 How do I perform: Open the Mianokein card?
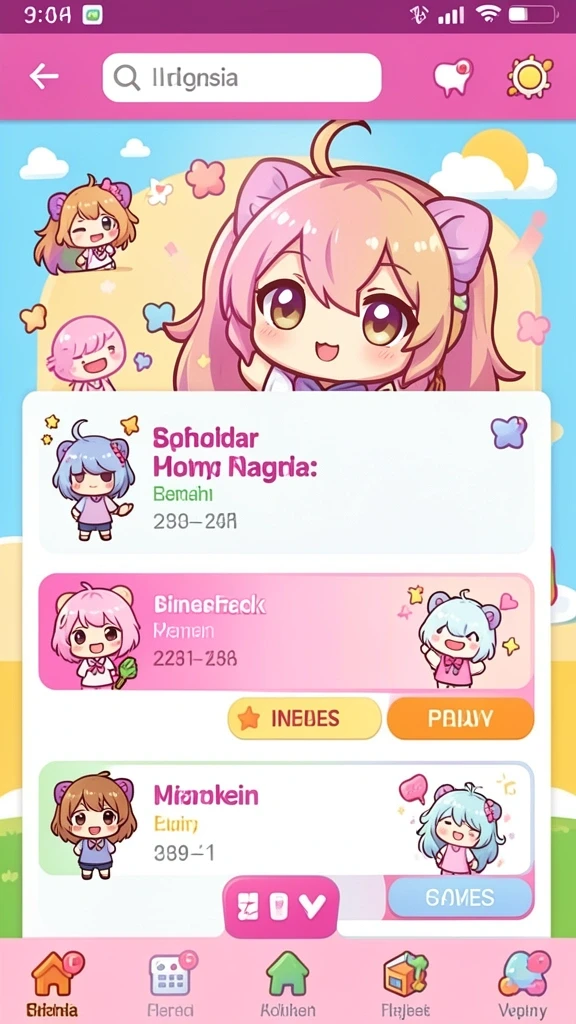click(286, 819)
